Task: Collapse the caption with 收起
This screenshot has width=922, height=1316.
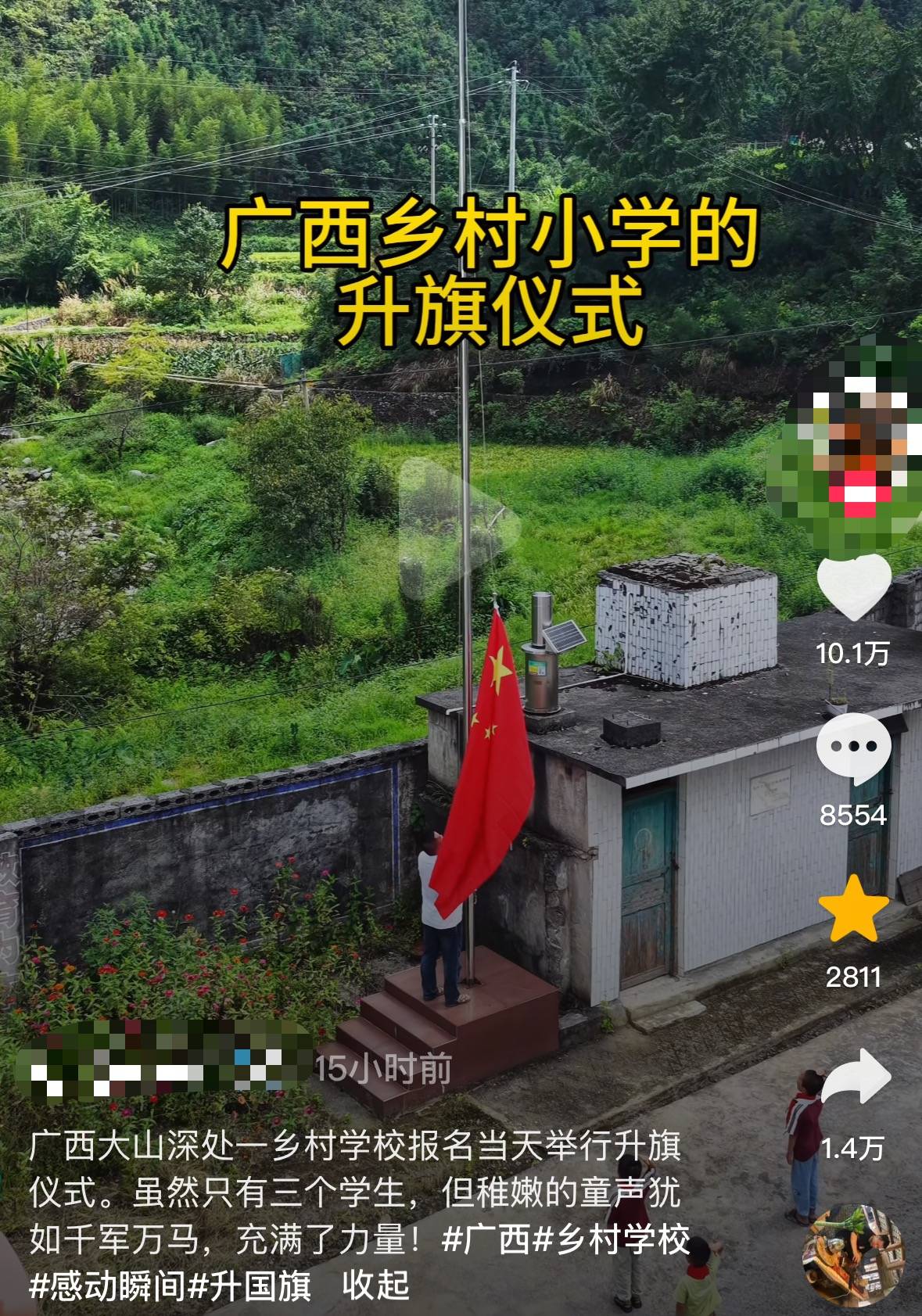Action: (x=375, y=1285)
